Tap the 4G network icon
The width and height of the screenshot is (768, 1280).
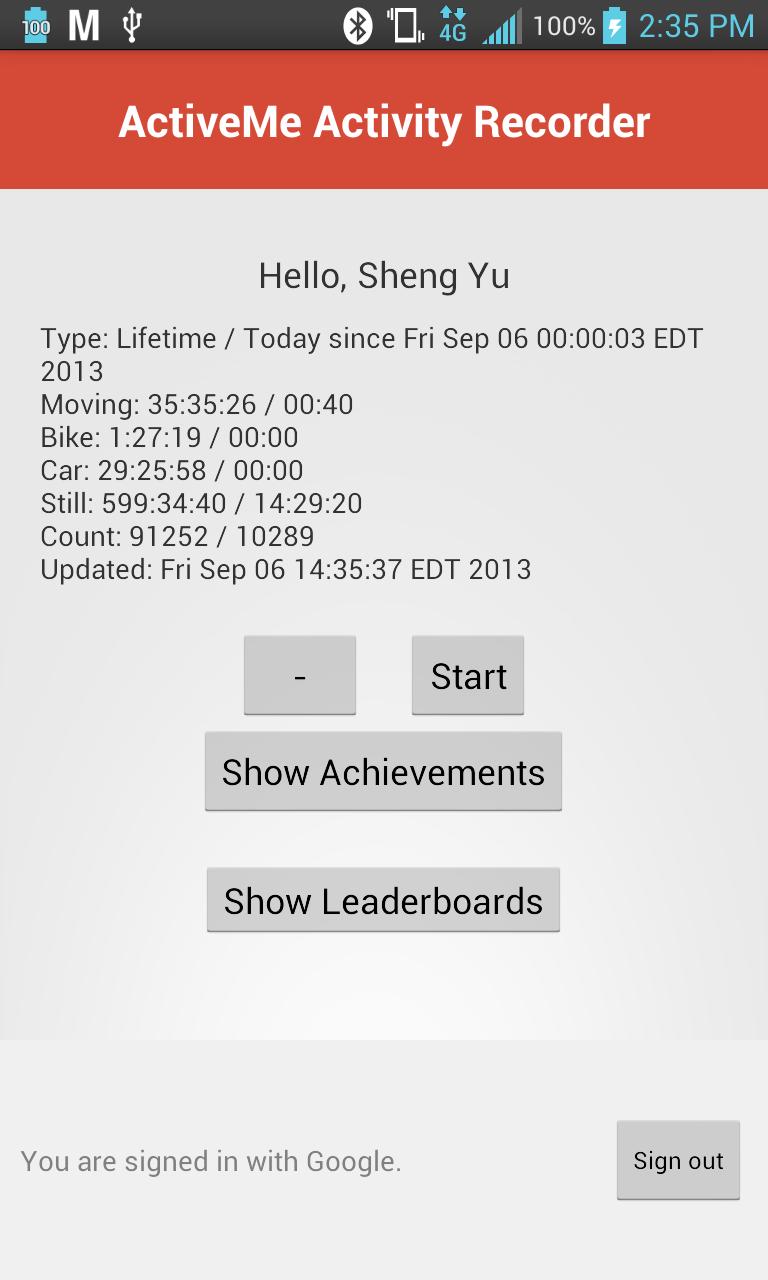(x=452, y=26)
